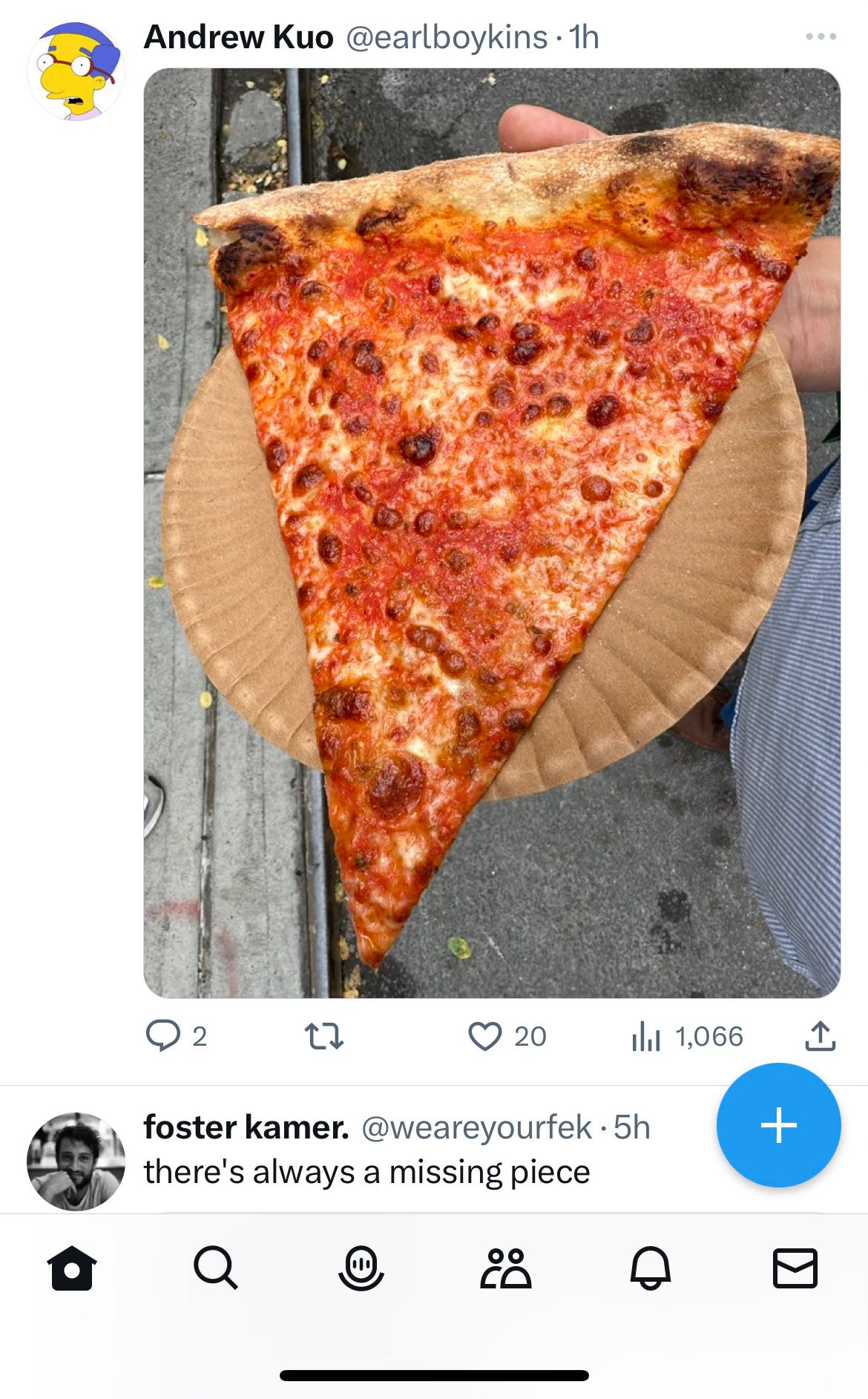
Task: View analytics for Andrew Kuo's tweet
Action: click(645, 1035)
